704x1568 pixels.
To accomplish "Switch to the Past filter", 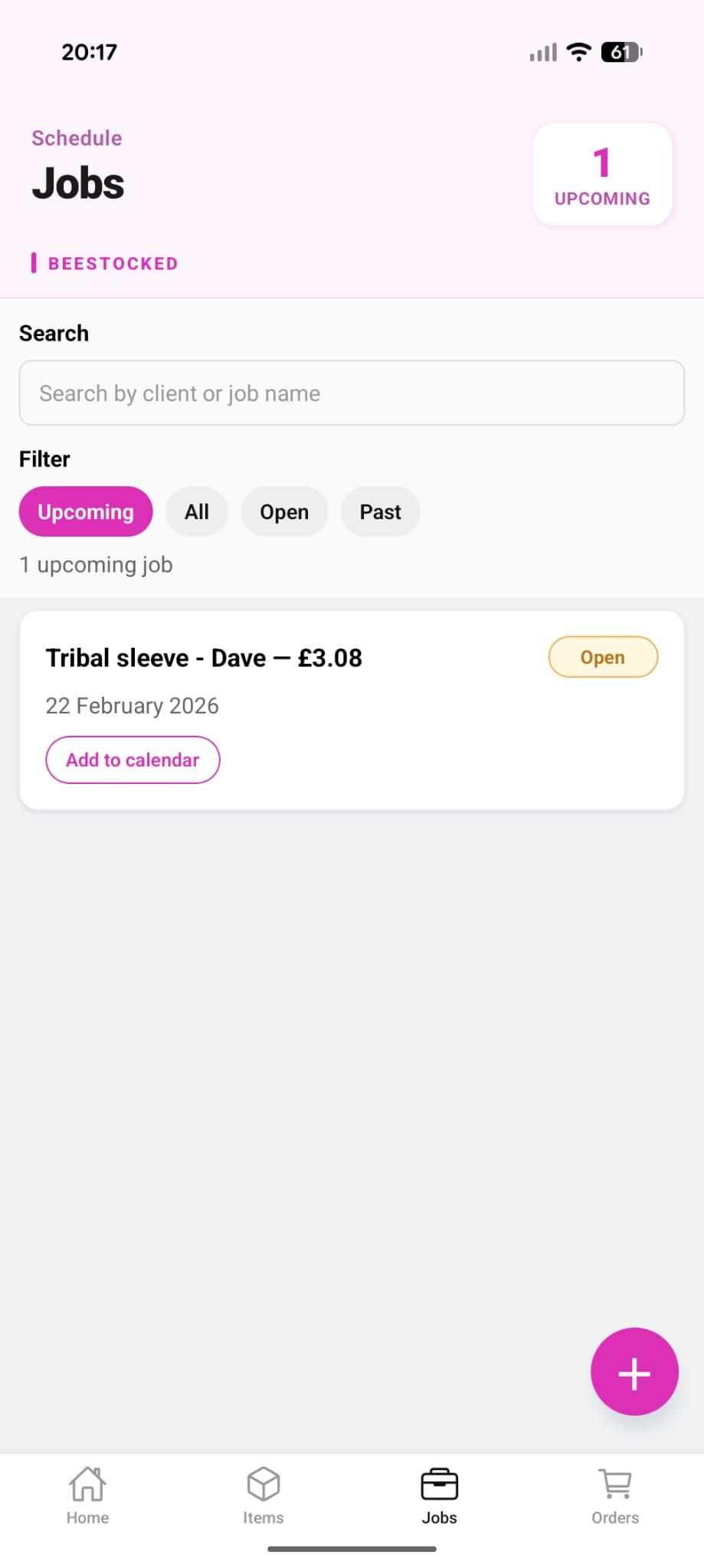I will click(380, 511).
